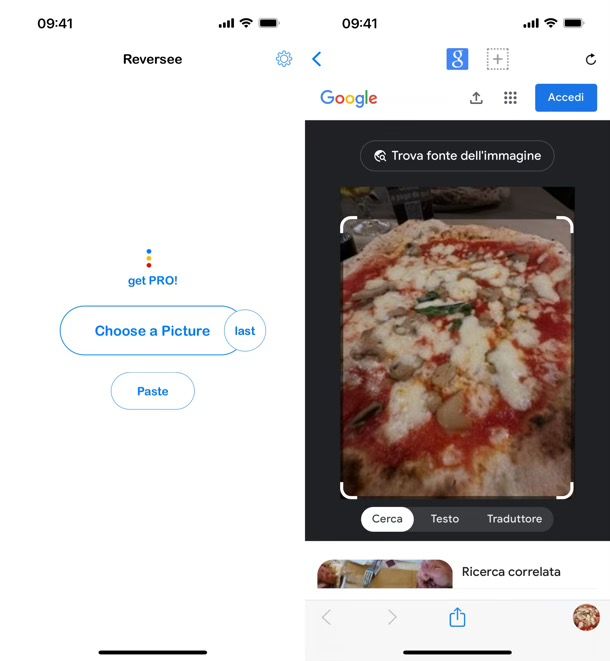
Task: Select the Google search engine icon
Action: (457, 59)
